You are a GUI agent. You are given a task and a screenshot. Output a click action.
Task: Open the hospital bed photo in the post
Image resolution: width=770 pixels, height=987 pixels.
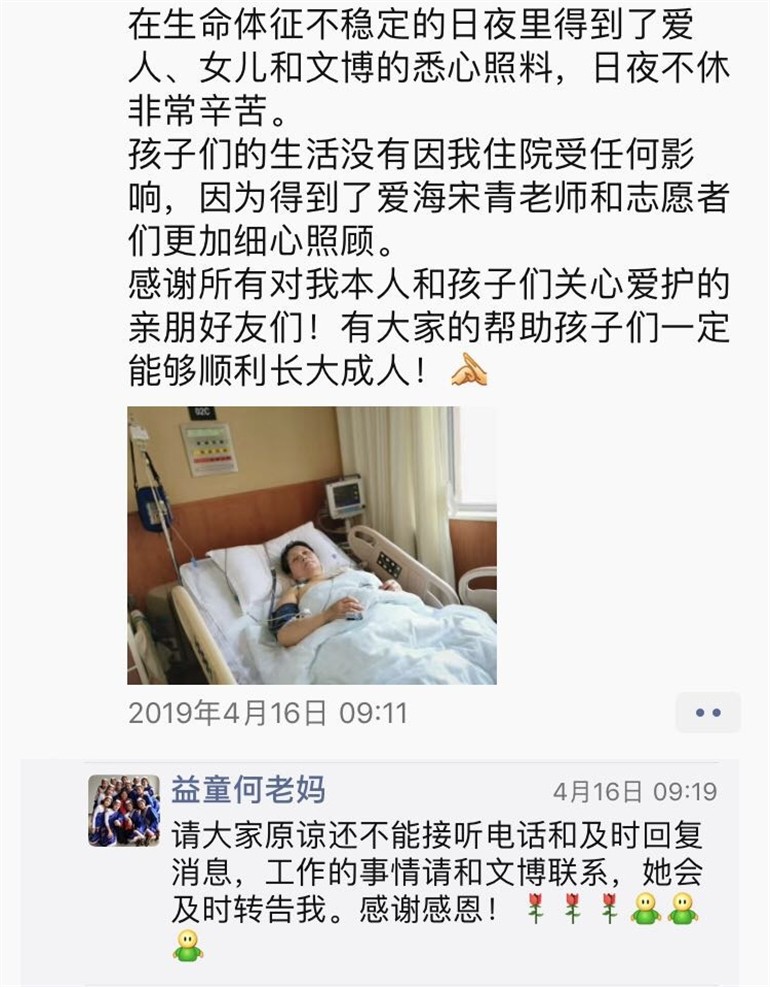click(x=312, y=544)
